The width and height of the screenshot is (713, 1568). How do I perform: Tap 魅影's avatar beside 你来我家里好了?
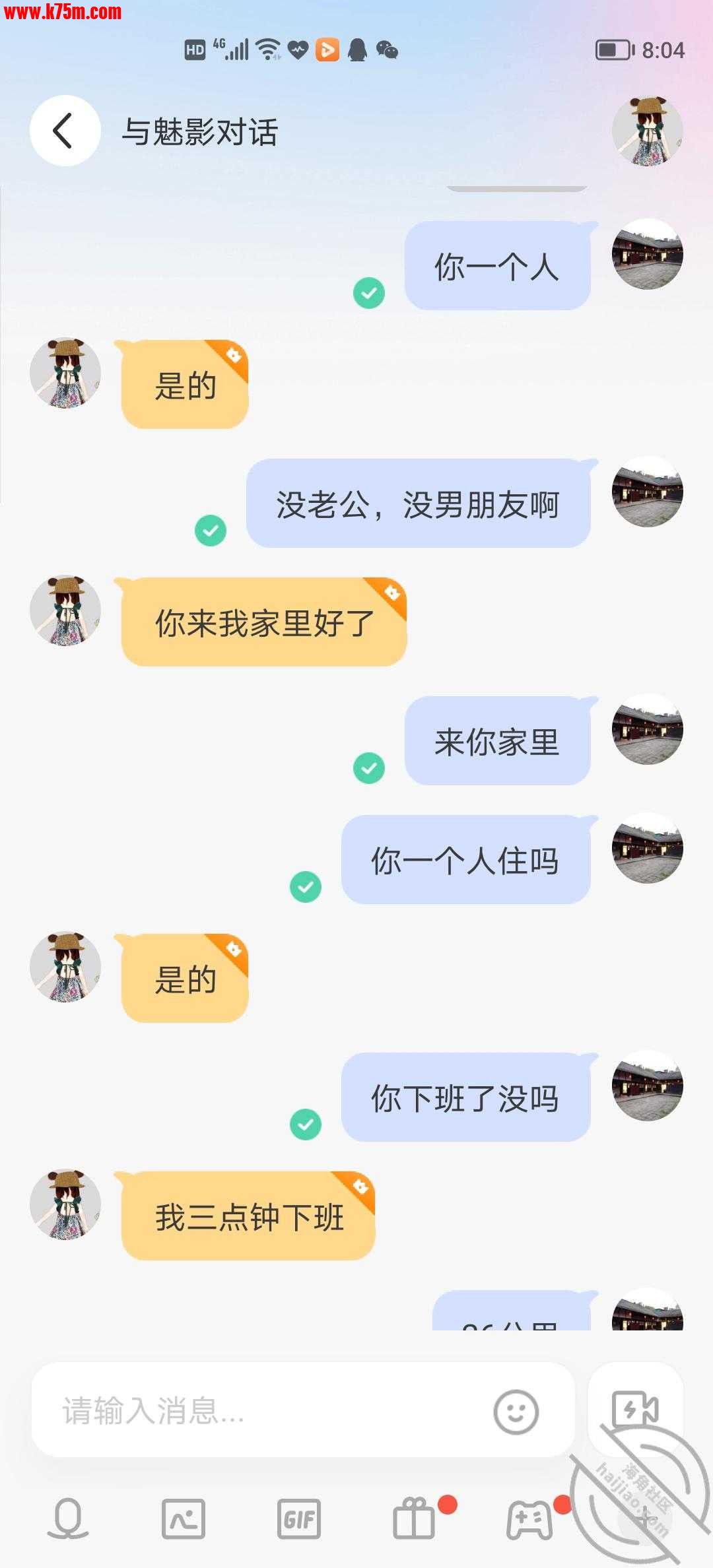pos(65,610)
